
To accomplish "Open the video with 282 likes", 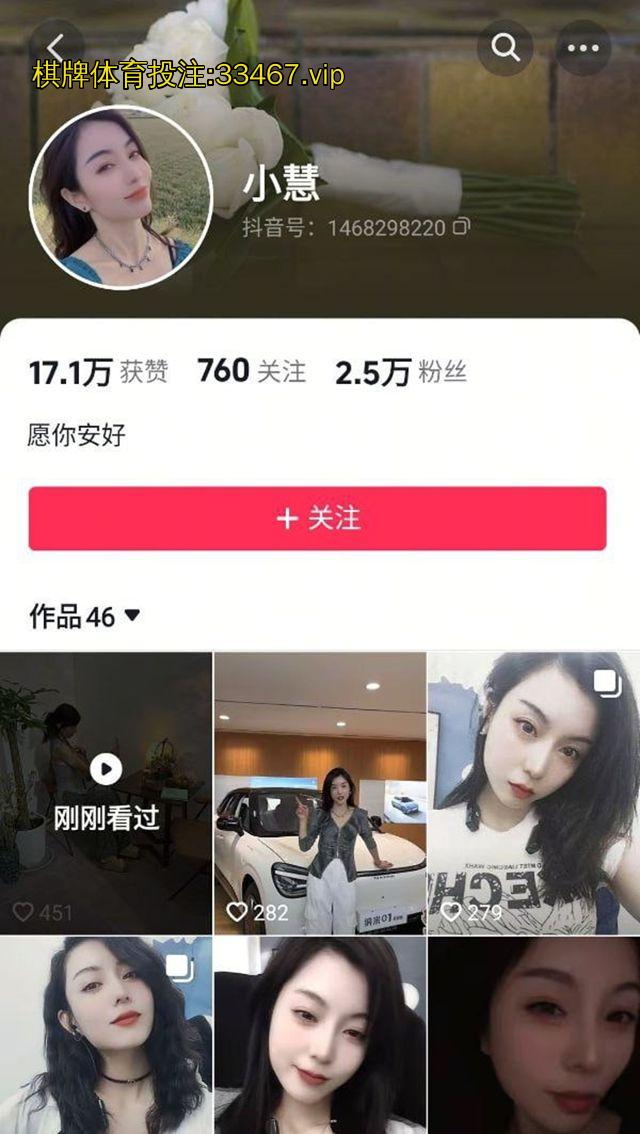I will tap(320, 792).
